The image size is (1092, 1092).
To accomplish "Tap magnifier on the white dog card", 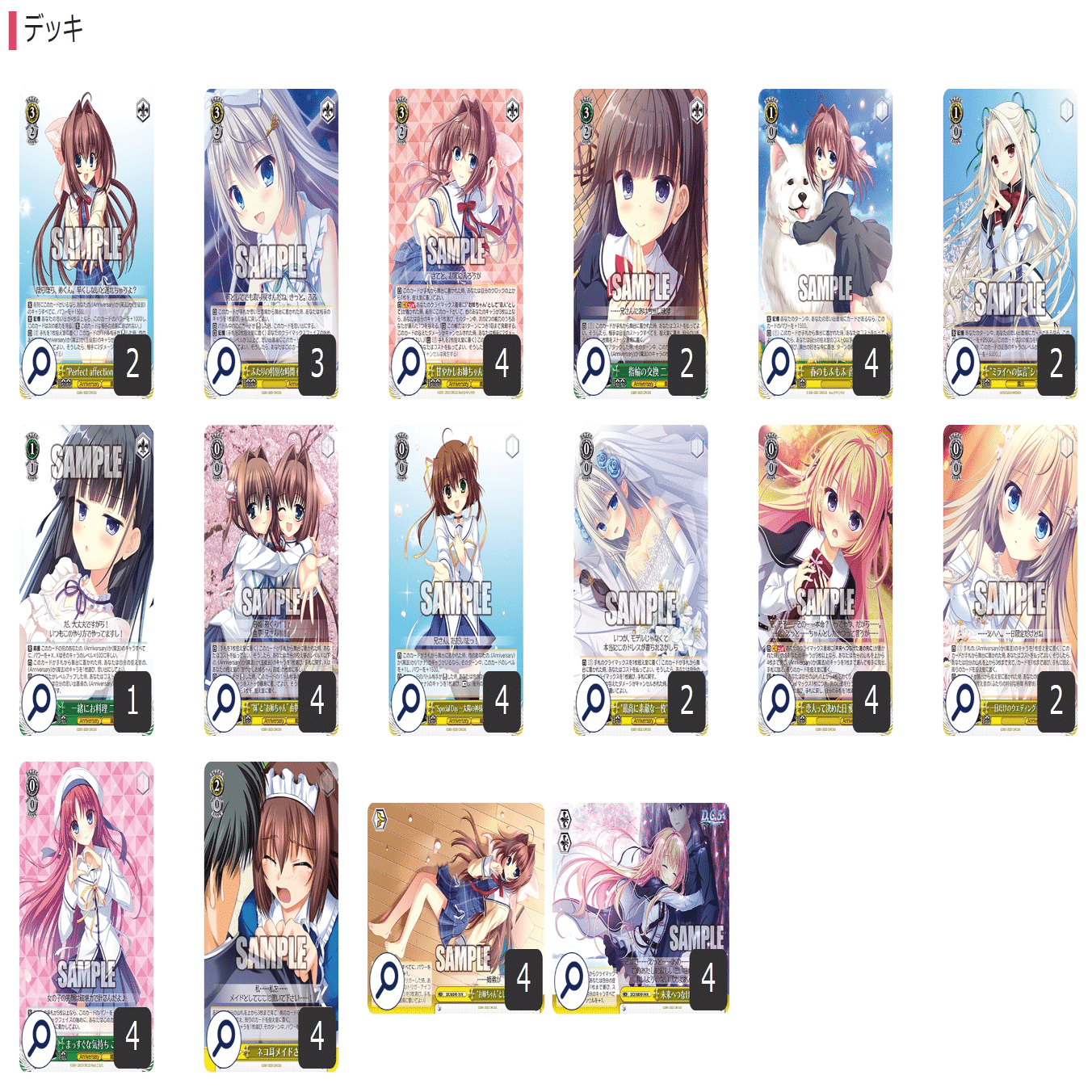I will pos(777,366).
